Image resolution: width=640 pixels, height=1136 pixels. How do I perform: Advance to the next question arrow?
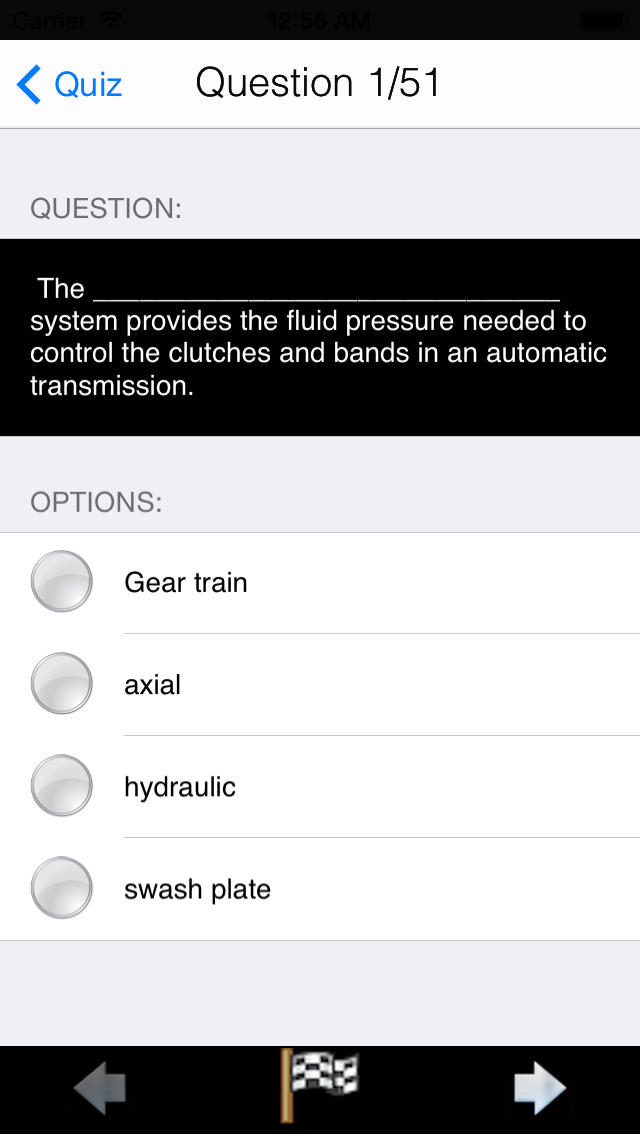[x=539, y=1089]
